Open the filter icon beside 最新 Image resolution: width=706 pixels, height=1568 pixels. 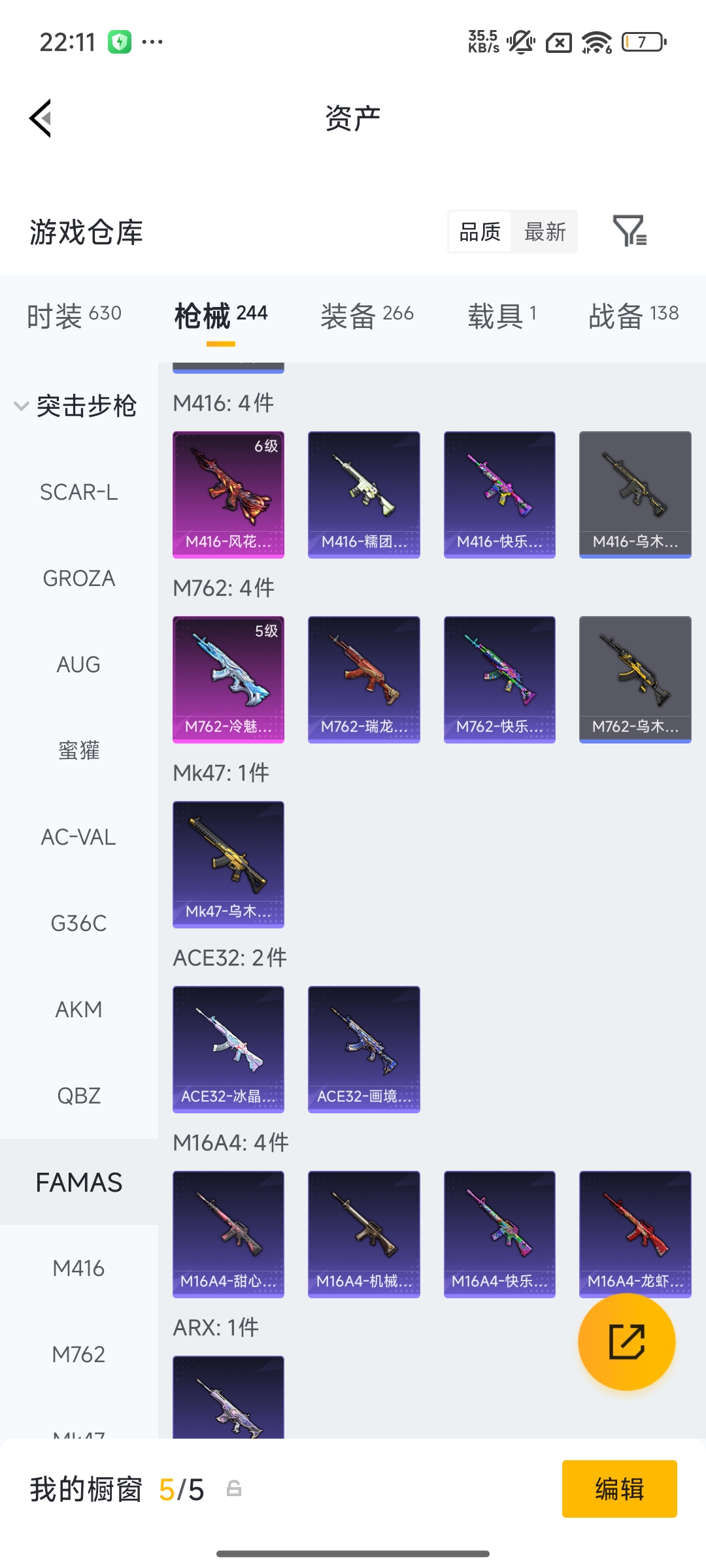(630, 231)
